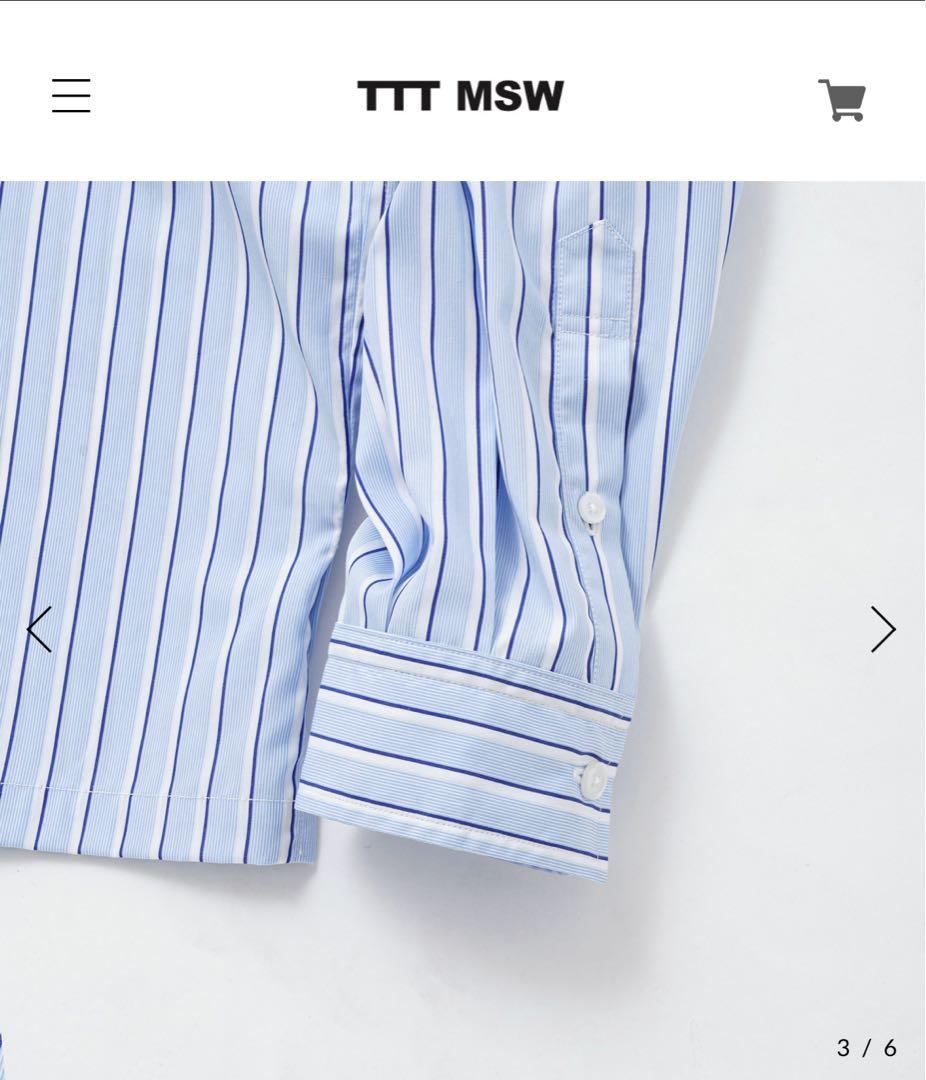Click the right chevron beside the shirt image
Image resolution: width=926 pixels, height=1080 pixels.
coord(884,631)
